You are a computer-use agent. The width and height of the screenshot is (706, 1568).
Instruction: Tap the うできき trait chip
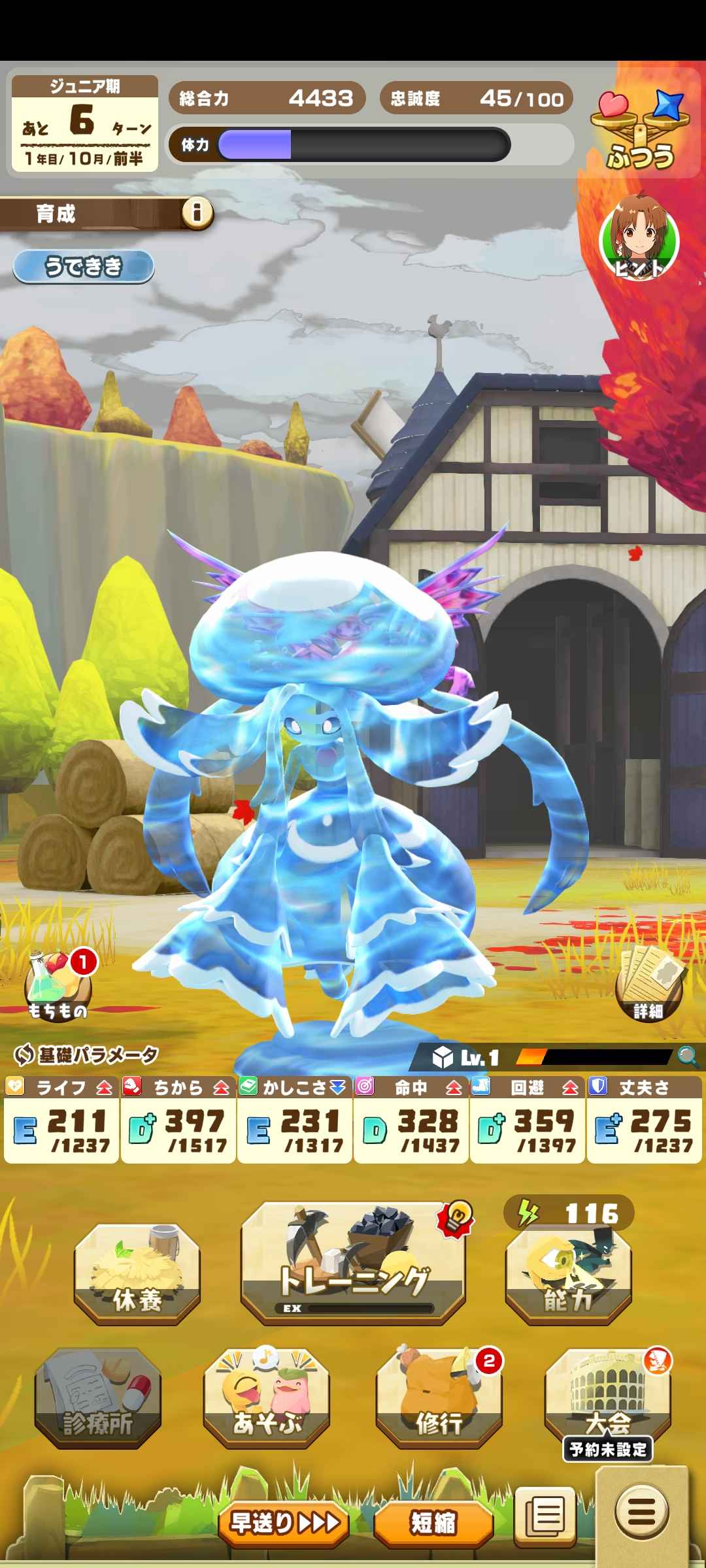[84, 267]
